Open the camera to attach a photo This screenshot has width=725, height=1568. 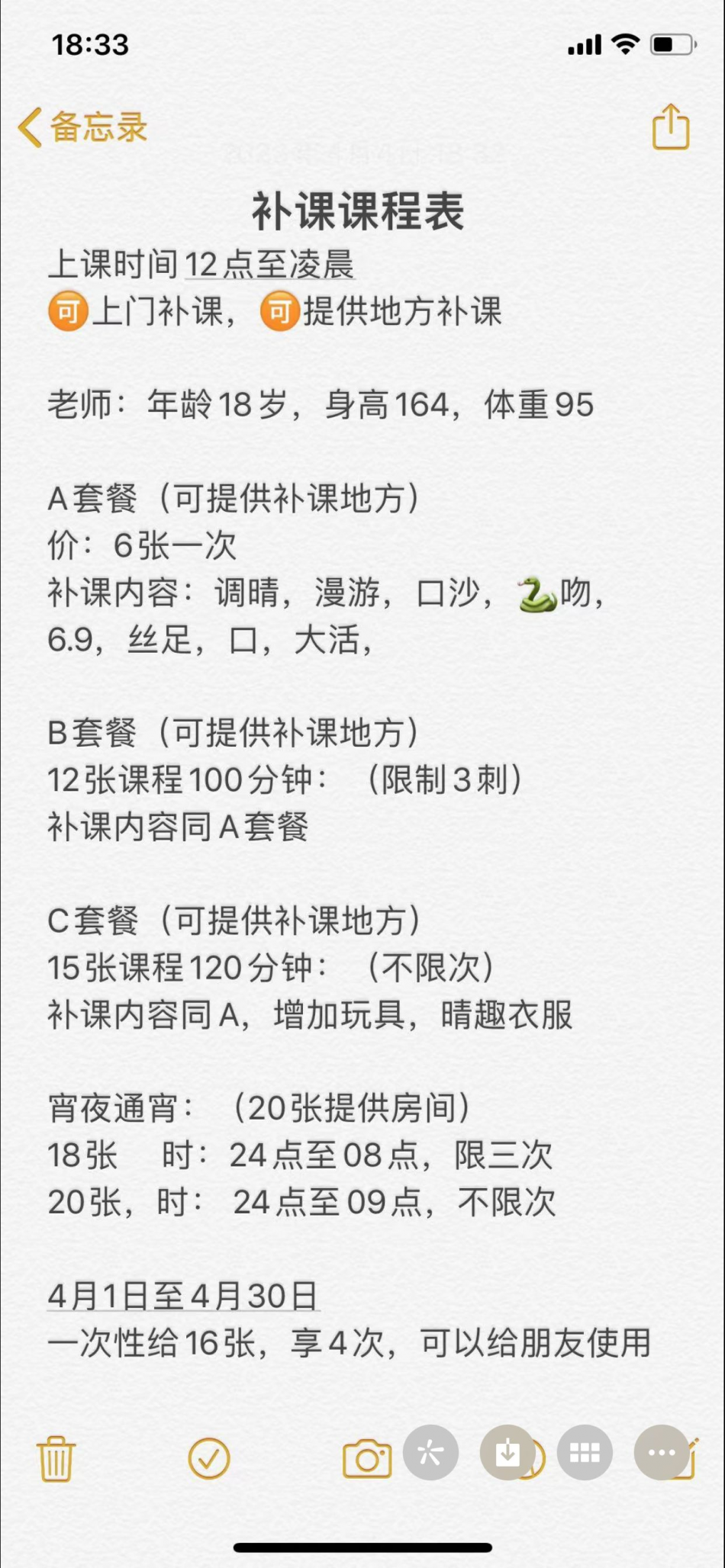(367, 1458)
